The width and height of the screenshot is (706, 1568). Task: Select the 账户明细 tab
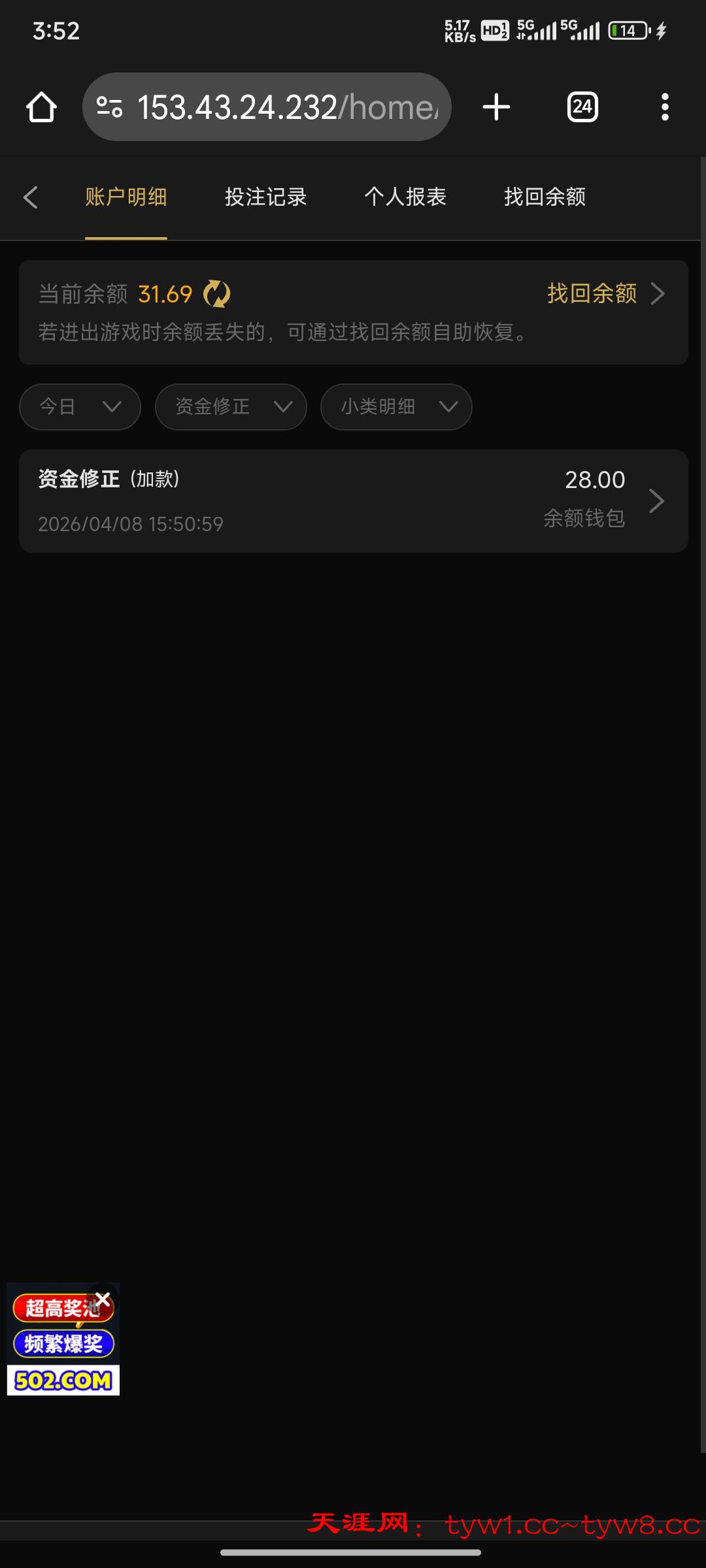click(x=126, y=197)
